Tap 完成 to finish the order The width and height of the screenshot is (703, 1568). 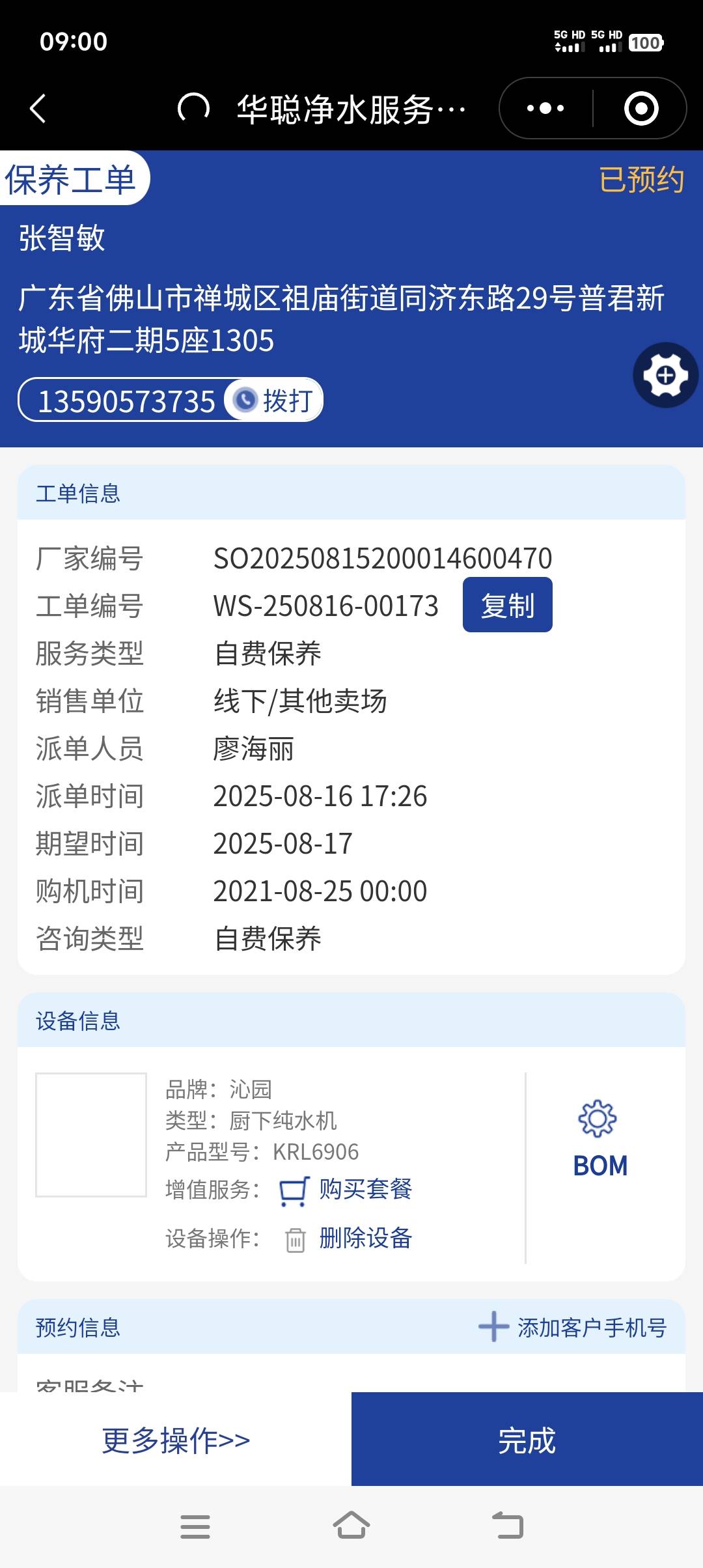point(527,1440)
